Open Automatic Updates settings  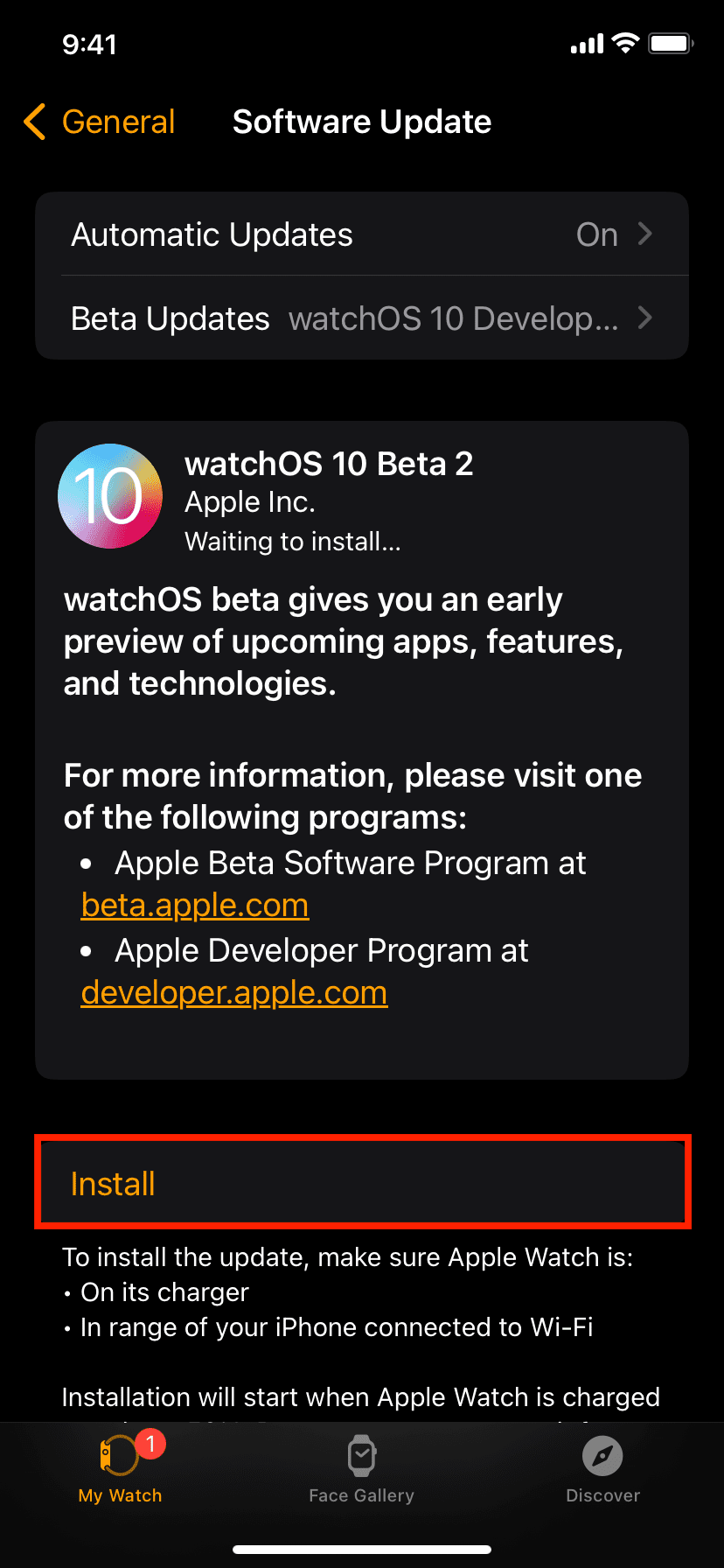point(361,234)
